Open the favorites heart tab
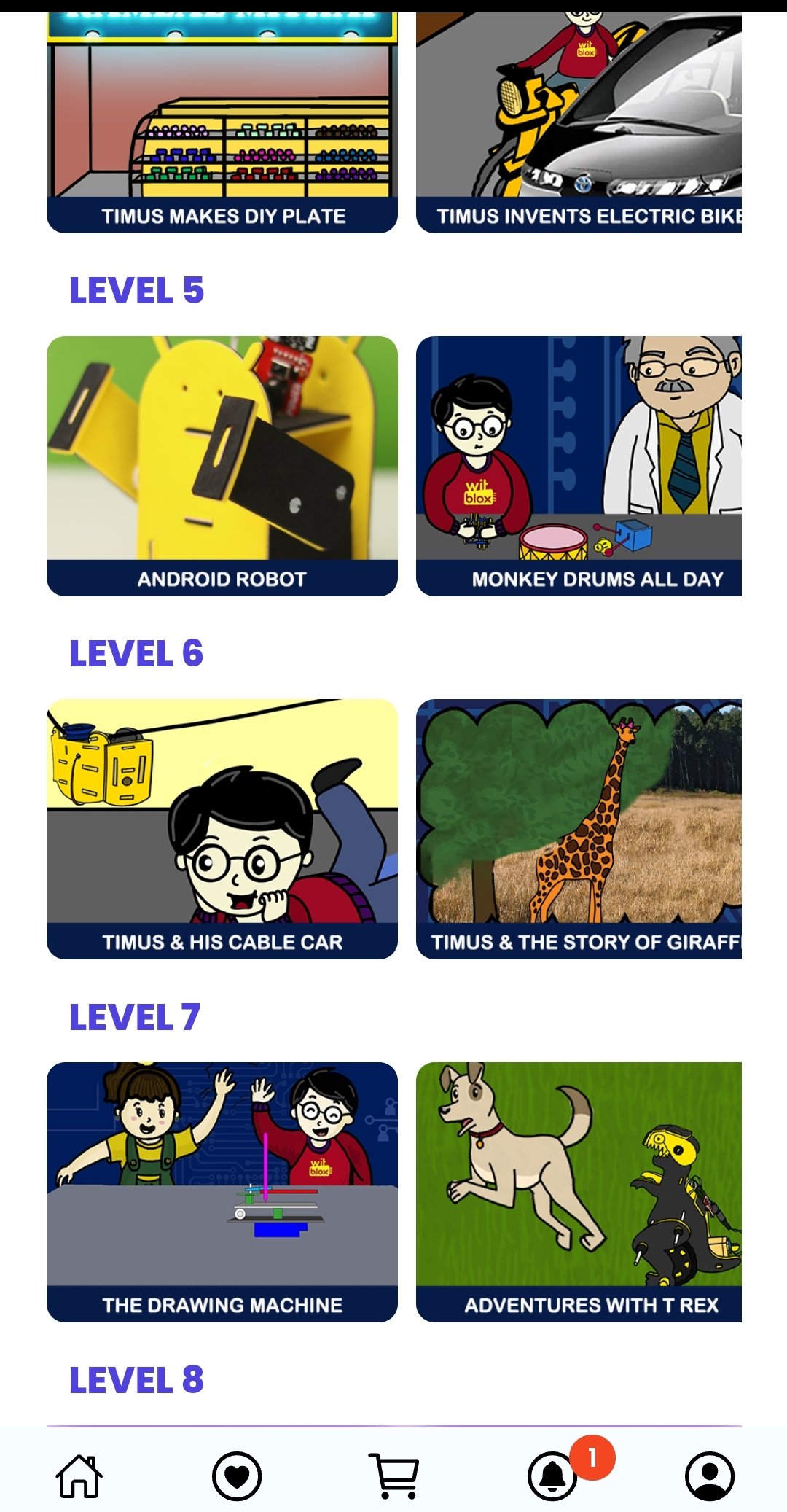Viewport: 787px width, 1512px height. point(237,1476)
